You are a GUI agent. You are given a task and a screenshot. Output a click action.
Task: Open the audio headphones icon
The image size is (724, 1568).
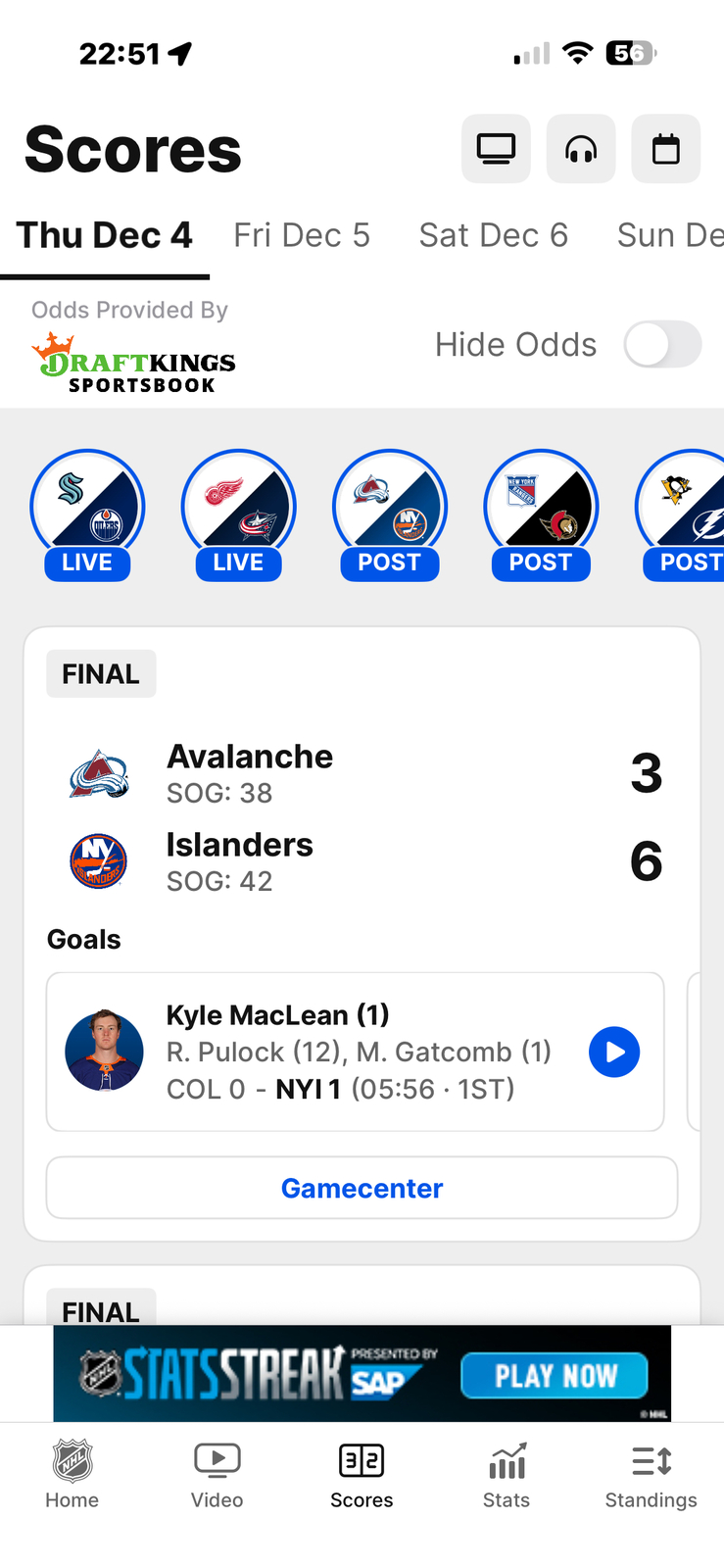click(x=581, y=149)
